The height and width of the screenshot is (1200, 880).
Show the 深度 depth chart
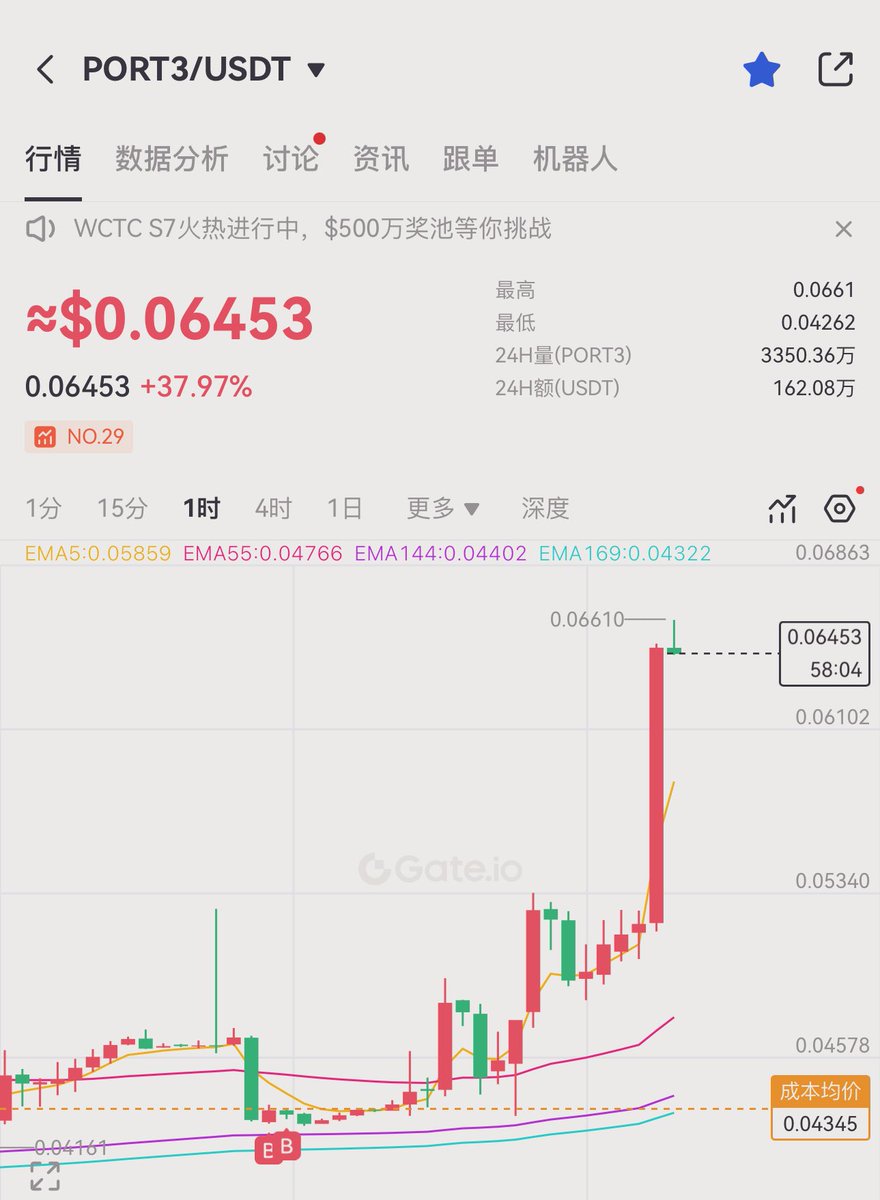coord(545,508)
